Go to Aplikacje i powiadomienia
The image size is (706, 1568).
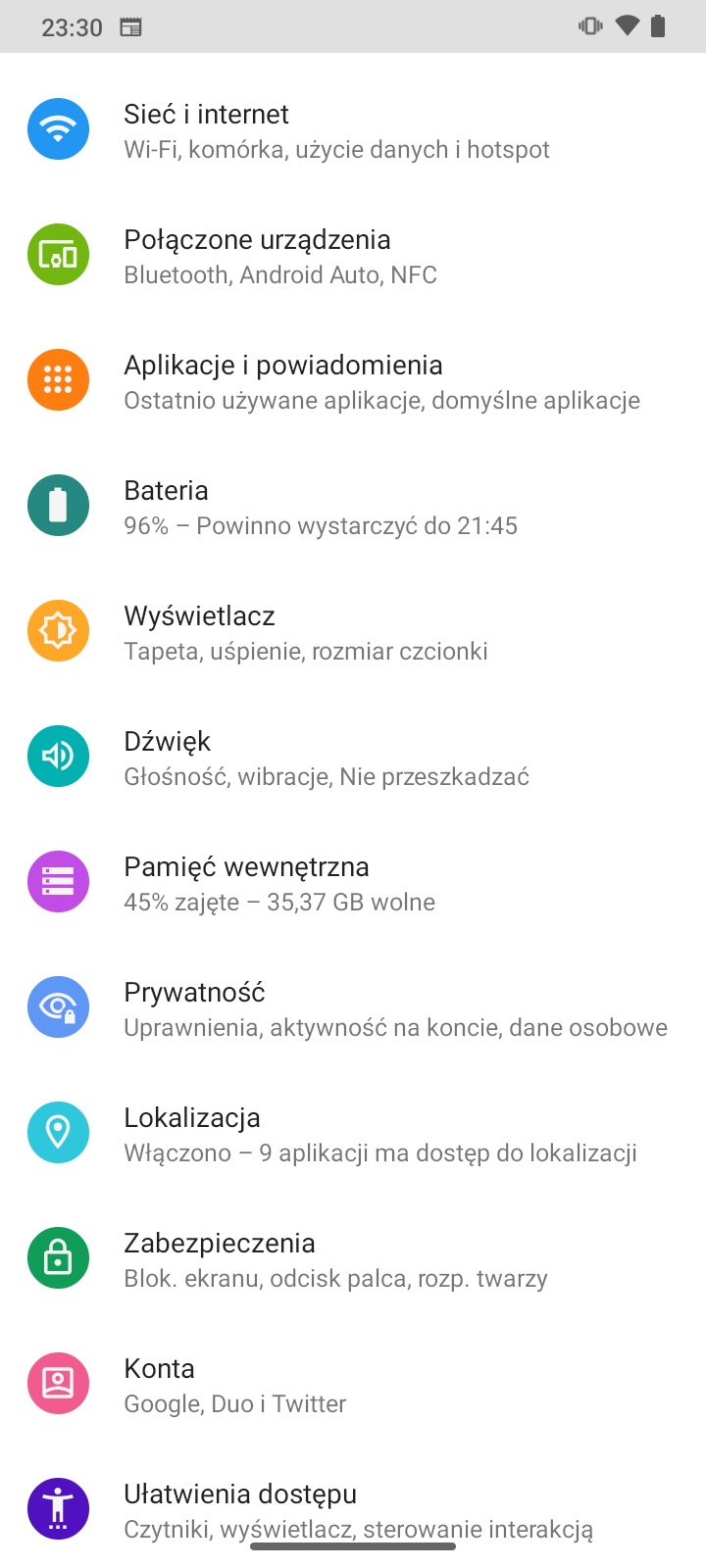(353, 380)
